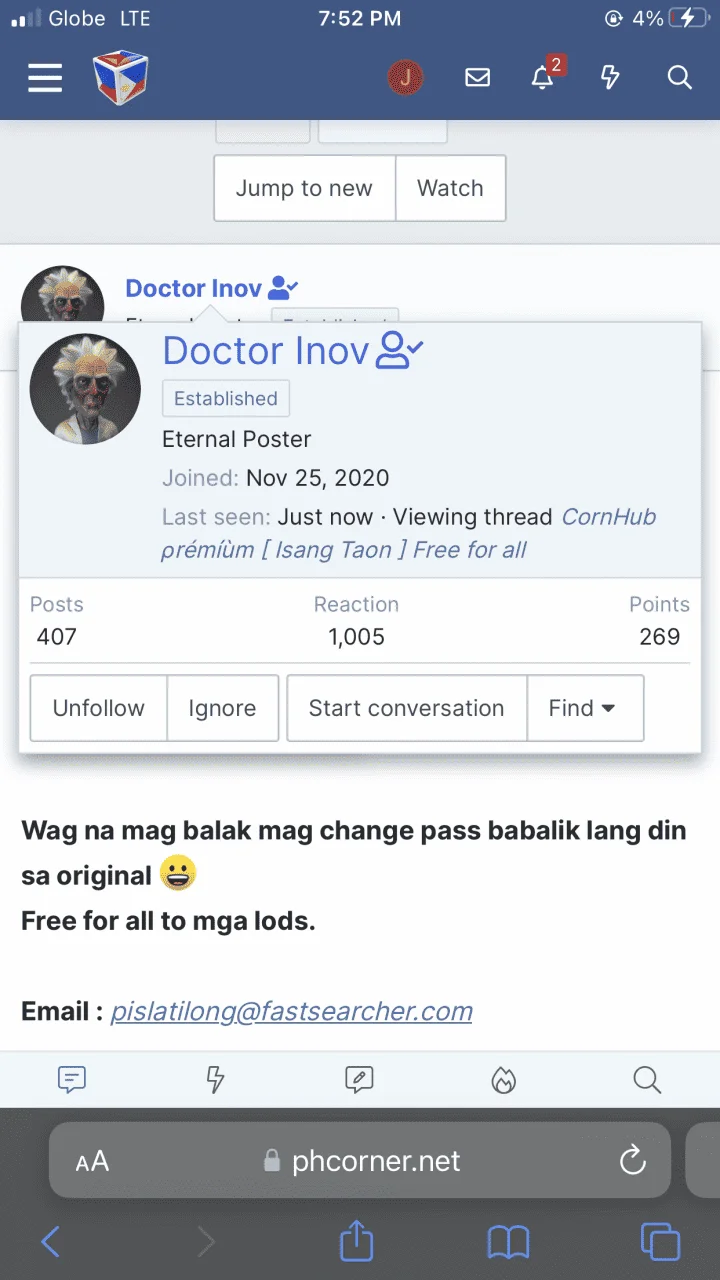Ignore Doctor Inov
The height and width of the screenshot is (1280, 720).
pyautogui.click(x=222, y=708)
